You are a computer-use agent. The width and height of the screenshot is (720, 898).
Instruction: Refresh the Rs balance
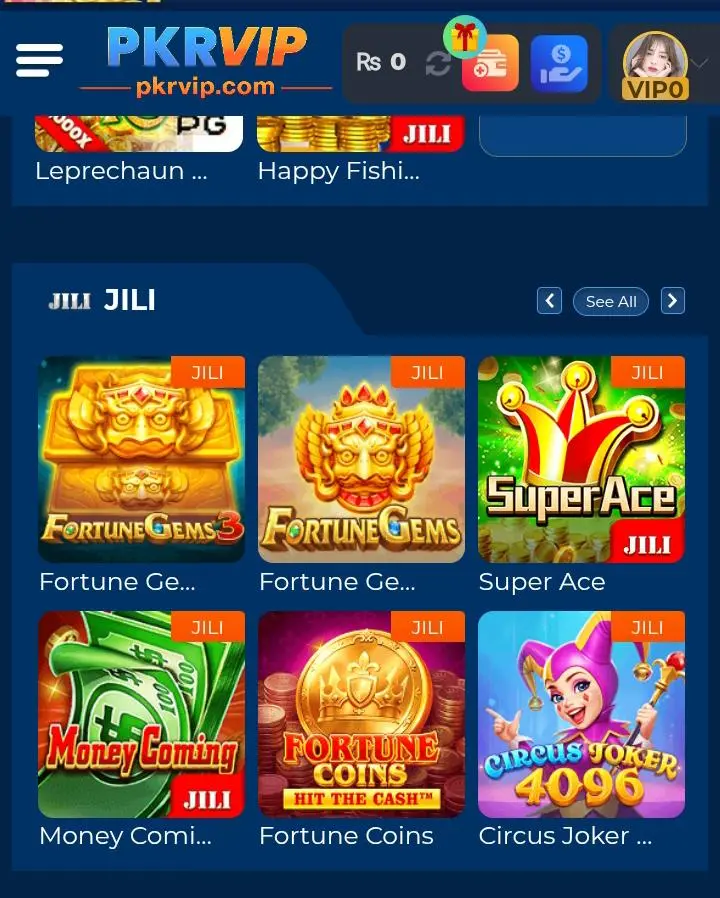click(x=438, y=63)
